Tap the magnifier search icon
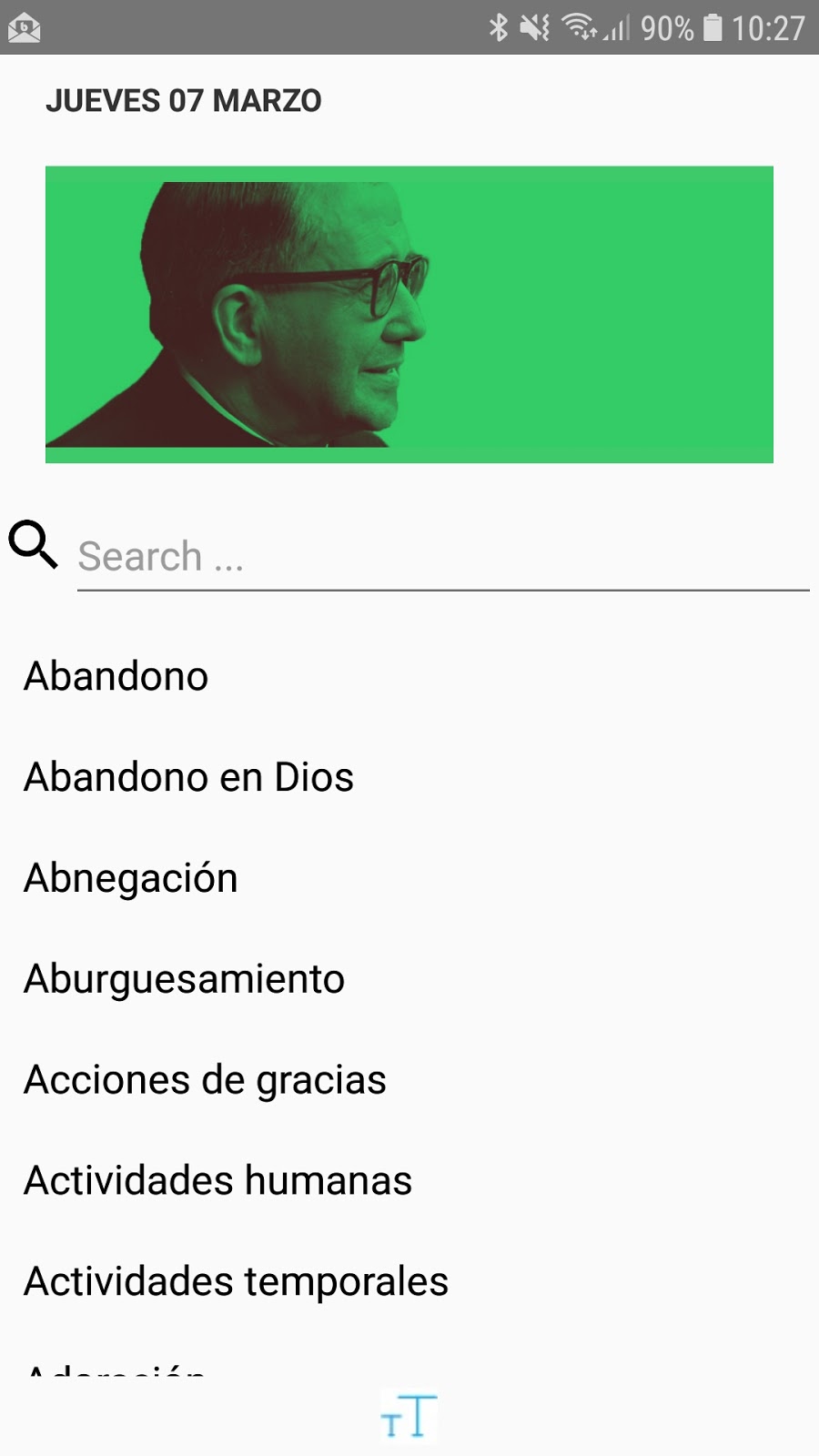 click(x=33, y=545)
